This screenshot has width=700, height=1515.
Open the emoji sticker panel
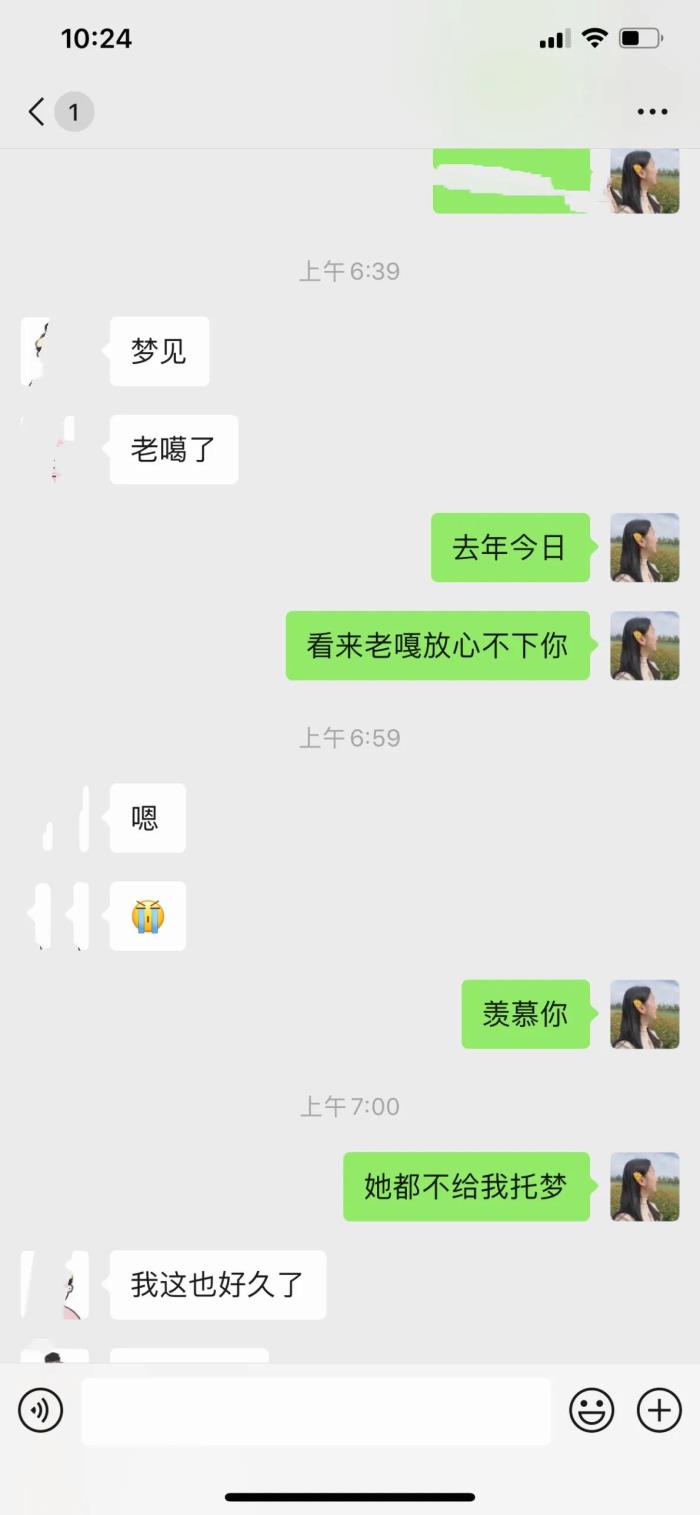click(591, 1410)
